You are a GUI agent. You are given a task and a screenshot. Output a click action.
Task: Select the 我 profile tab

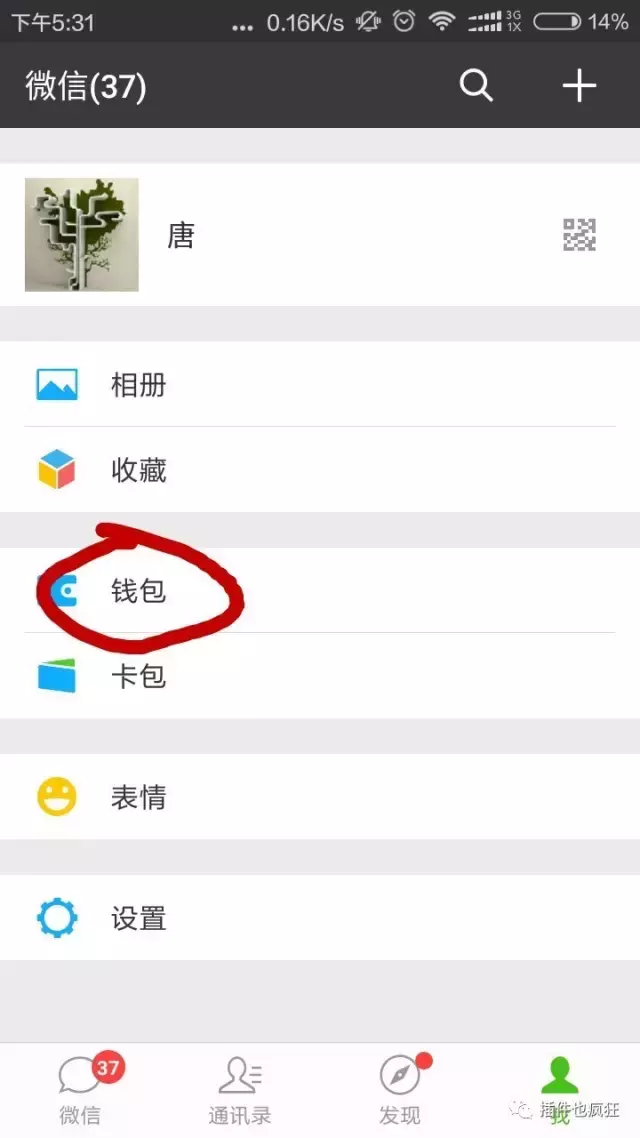(x=560, y=1090)
